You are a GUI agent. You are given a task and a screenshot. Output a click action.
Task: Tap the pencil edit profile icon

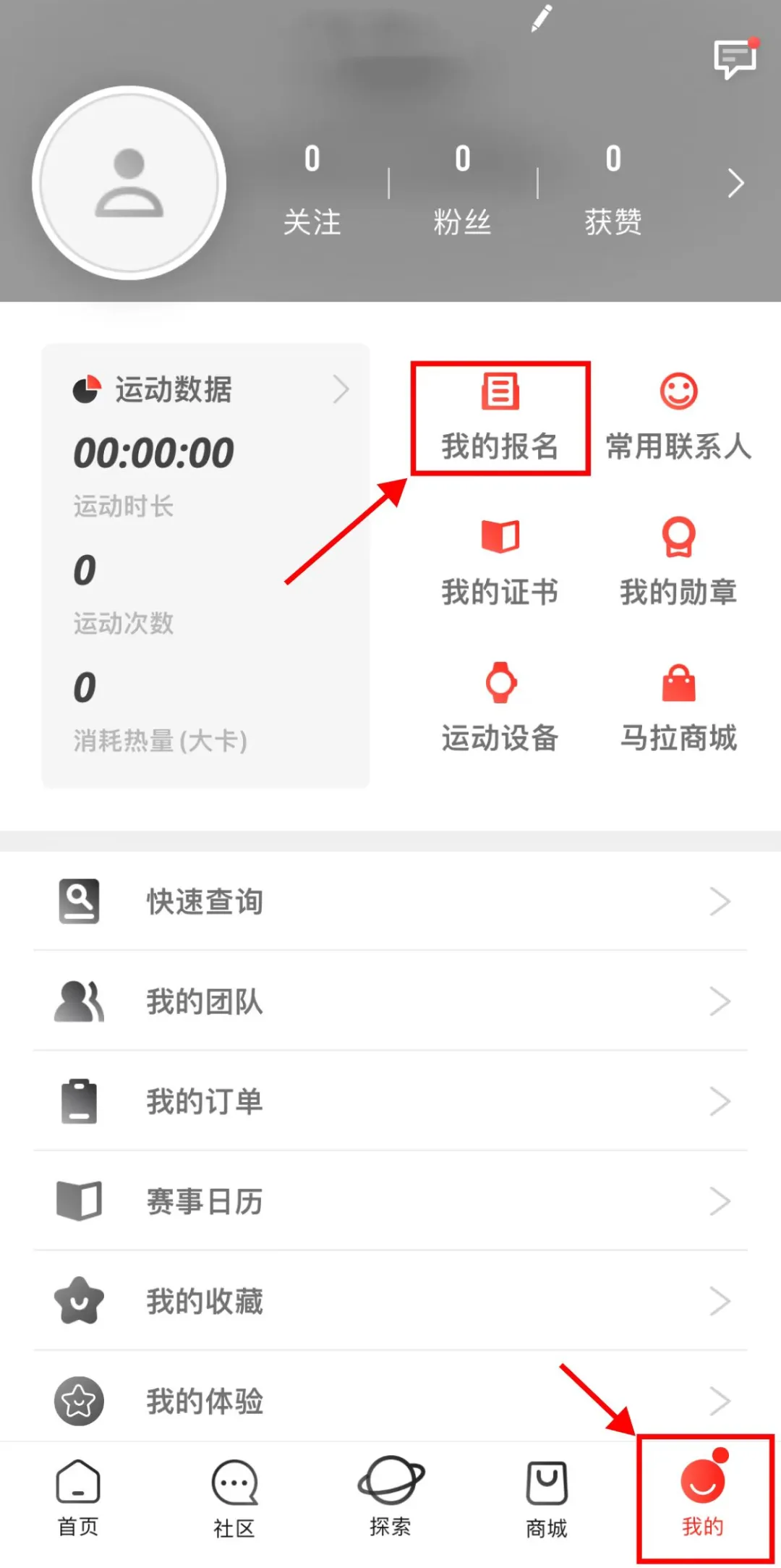541,18
